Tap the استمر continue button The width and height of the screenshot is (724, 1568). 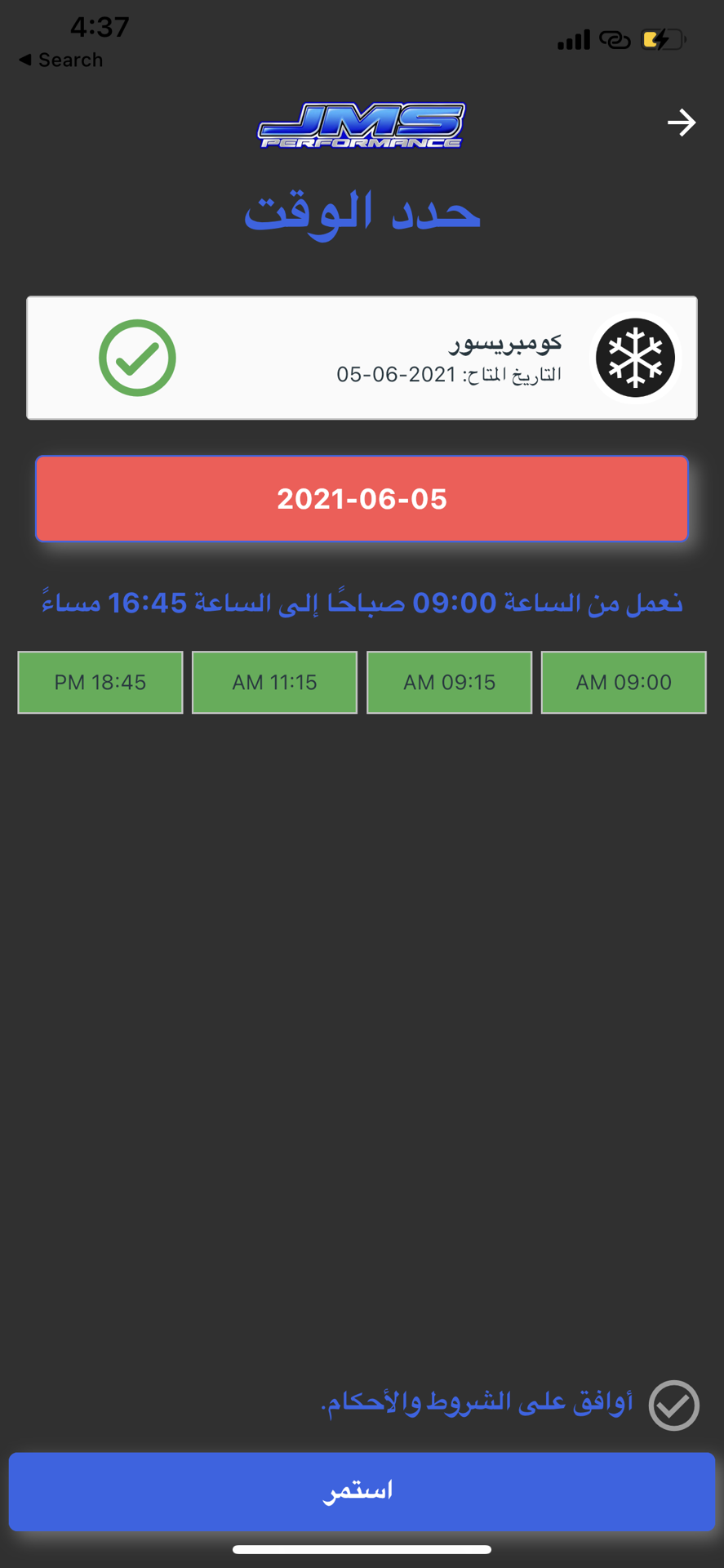click(x=362, y=1491)
